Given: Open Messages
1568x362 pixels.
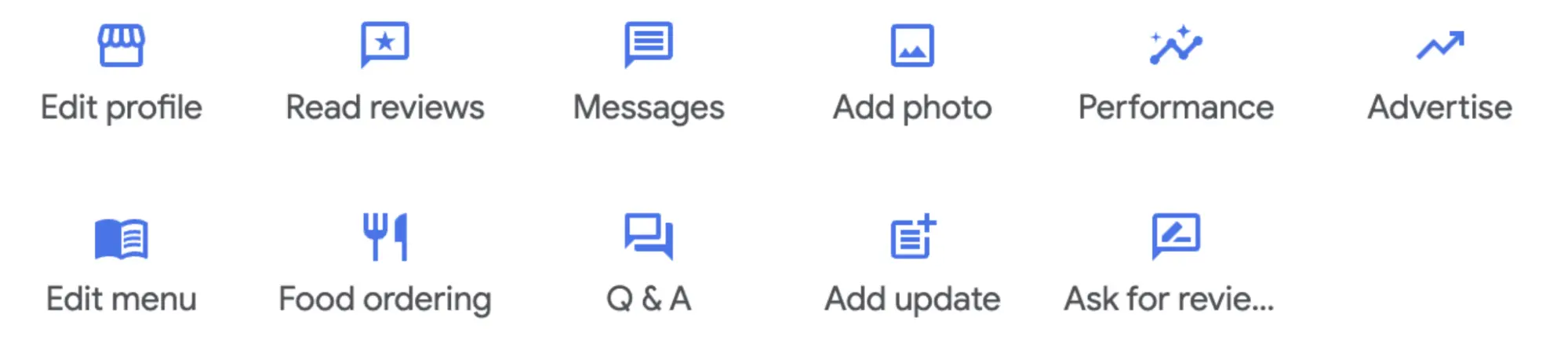Looking at the screenshot, I should pos(648,46).
